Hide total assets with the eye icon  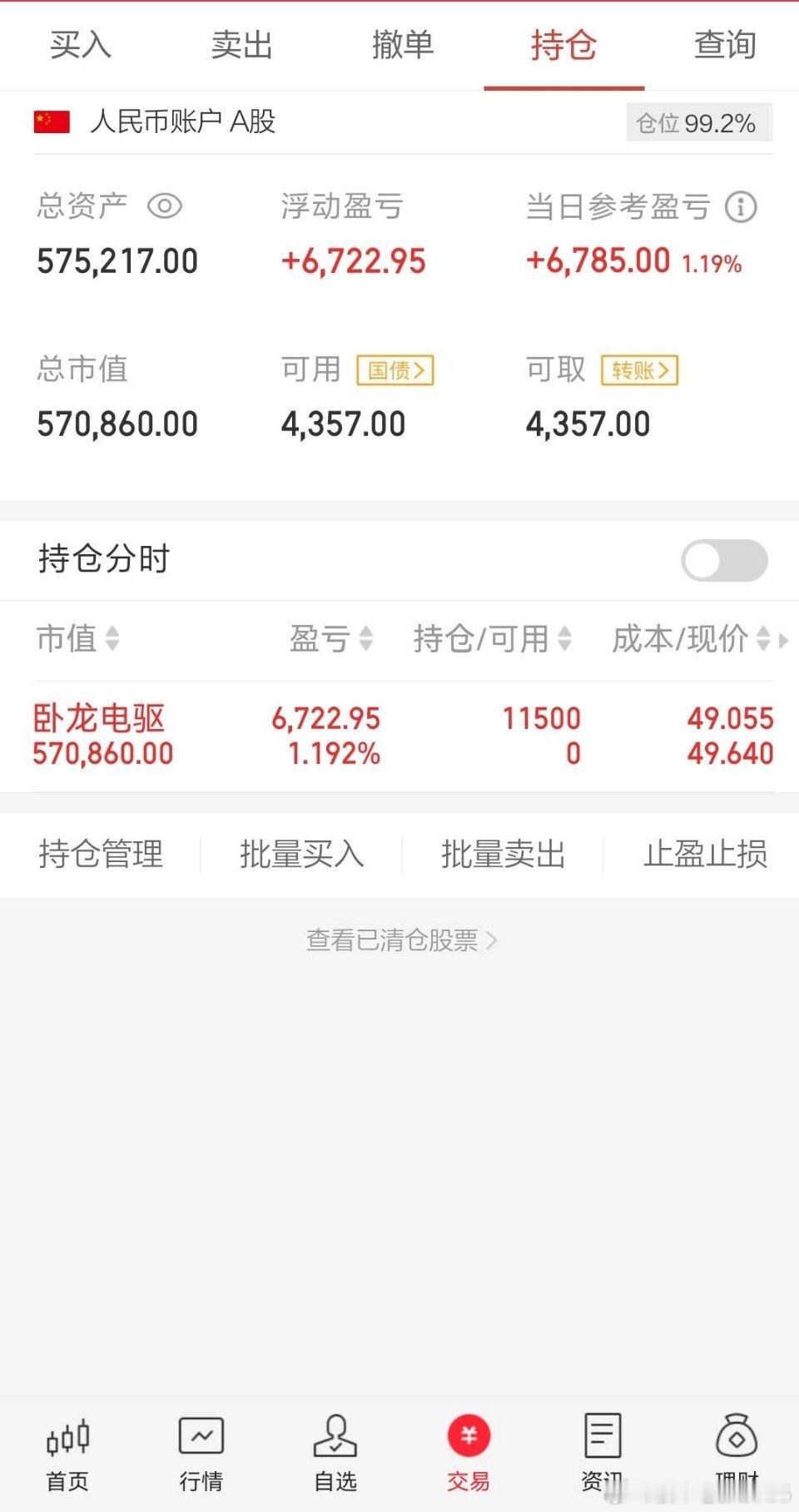tap(165, 206)
